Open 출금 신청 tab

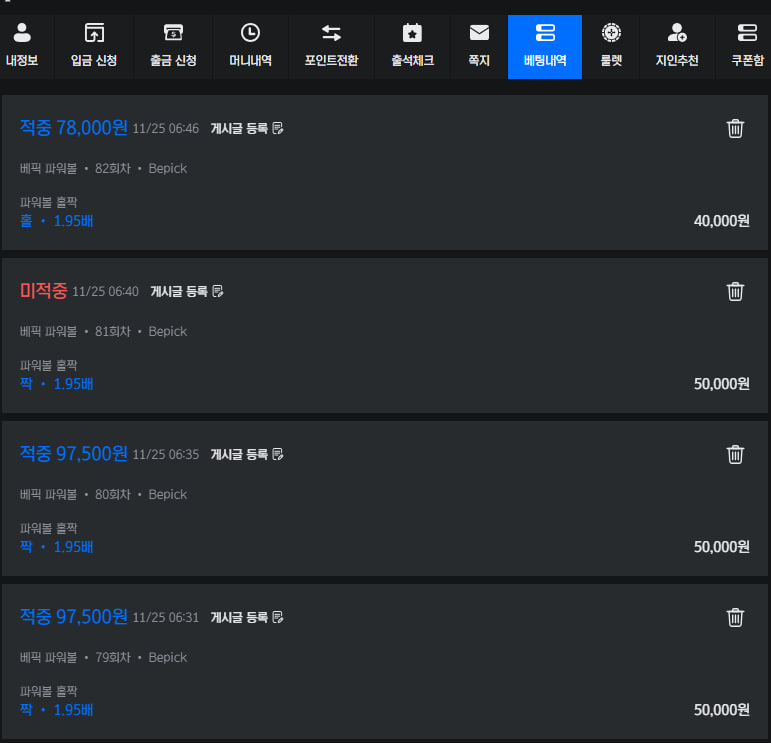(x=173, y=46)
